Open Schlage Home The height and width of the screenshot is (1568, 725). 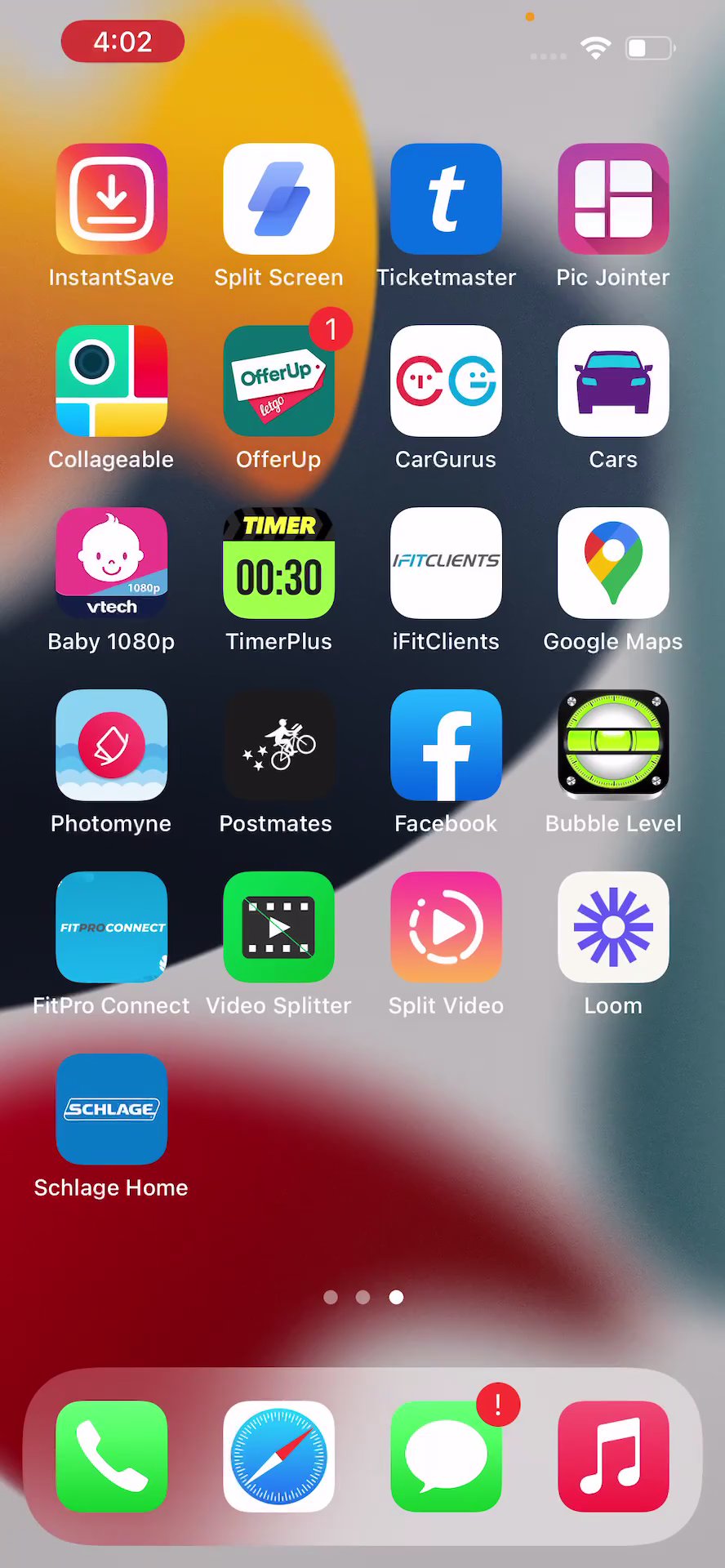pos(112,1109)
